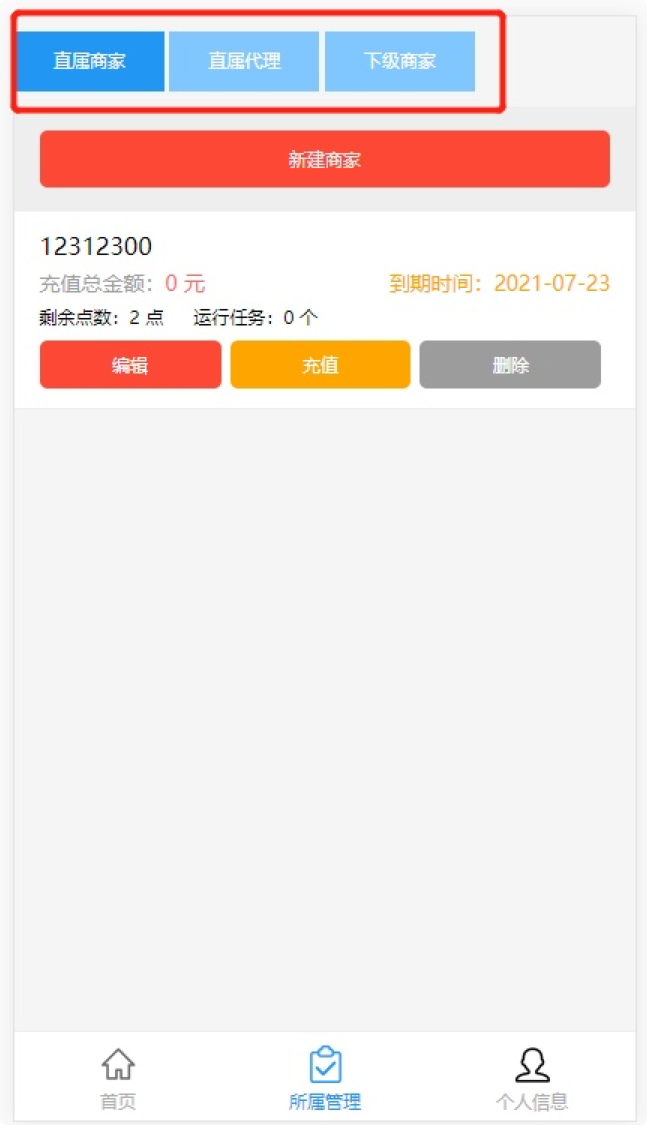Viewport: 648px width, 1126px height.
Task: Switch to the 下级商家 tab
Action: click(x=400, y=61)
